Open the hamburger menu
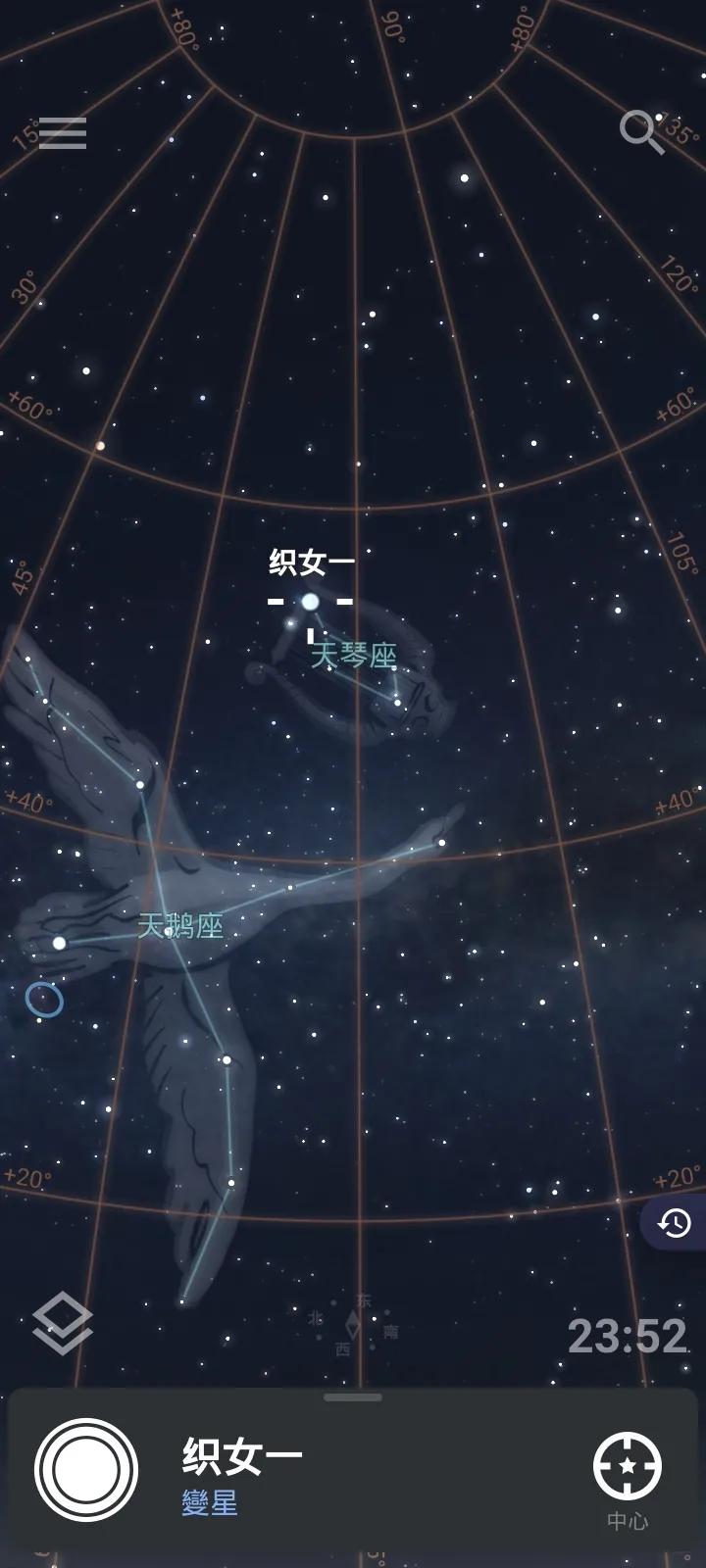Viewport: 706px width, 1568px height. click(63, 133)
